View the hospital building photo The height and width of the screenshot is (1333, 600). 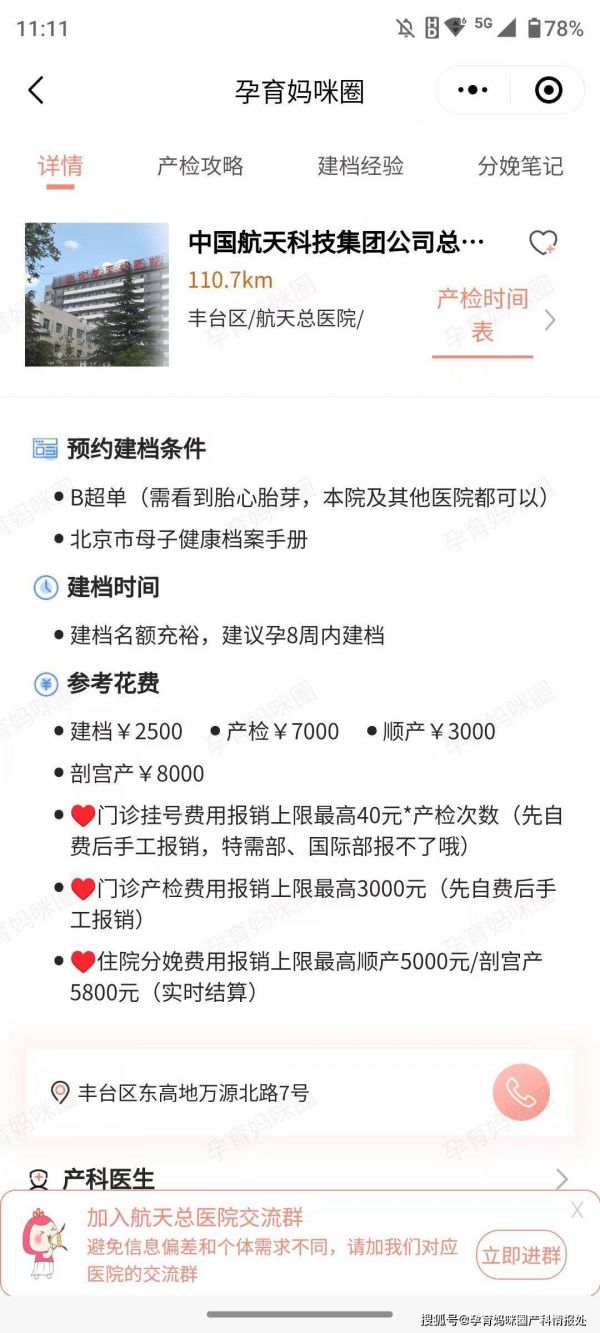click(x=97, y=294)
